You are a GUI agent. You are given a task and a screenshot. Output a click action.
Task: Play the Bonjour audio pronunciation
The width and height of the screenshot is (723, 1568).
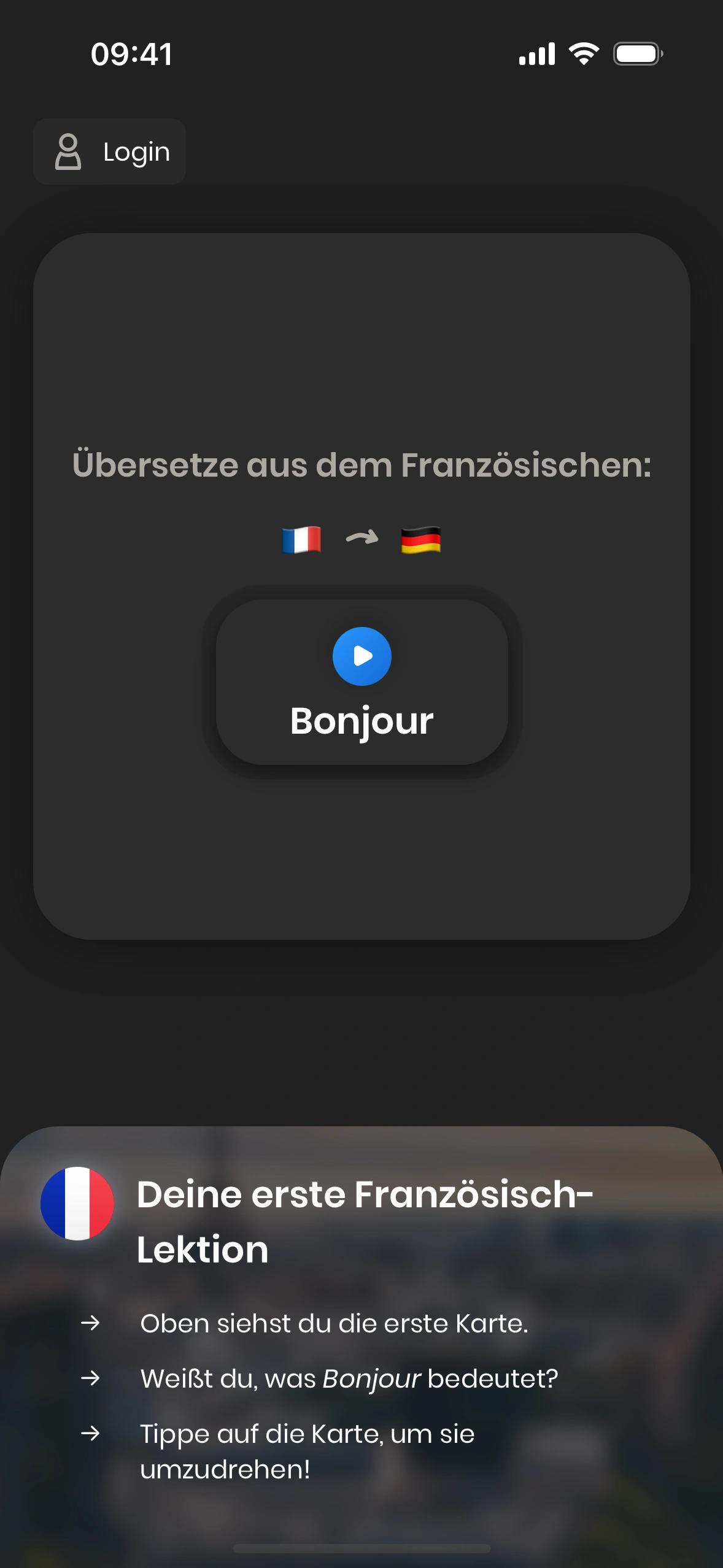361,656
